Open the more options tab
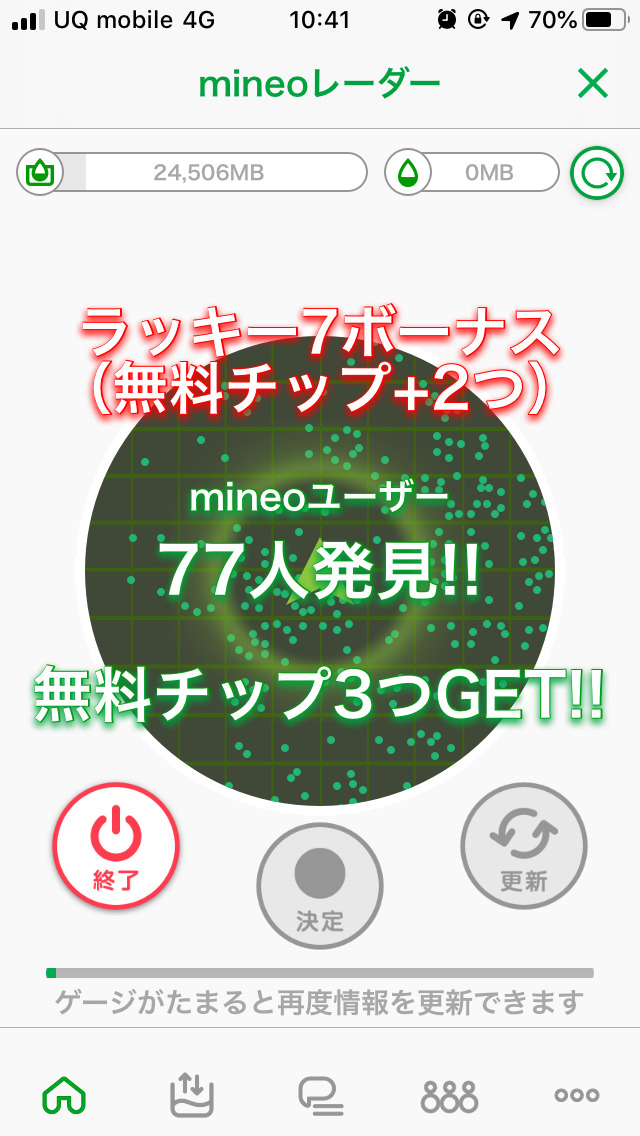The width and height of the screenshot is (640, 1136). coord(577,1096)
